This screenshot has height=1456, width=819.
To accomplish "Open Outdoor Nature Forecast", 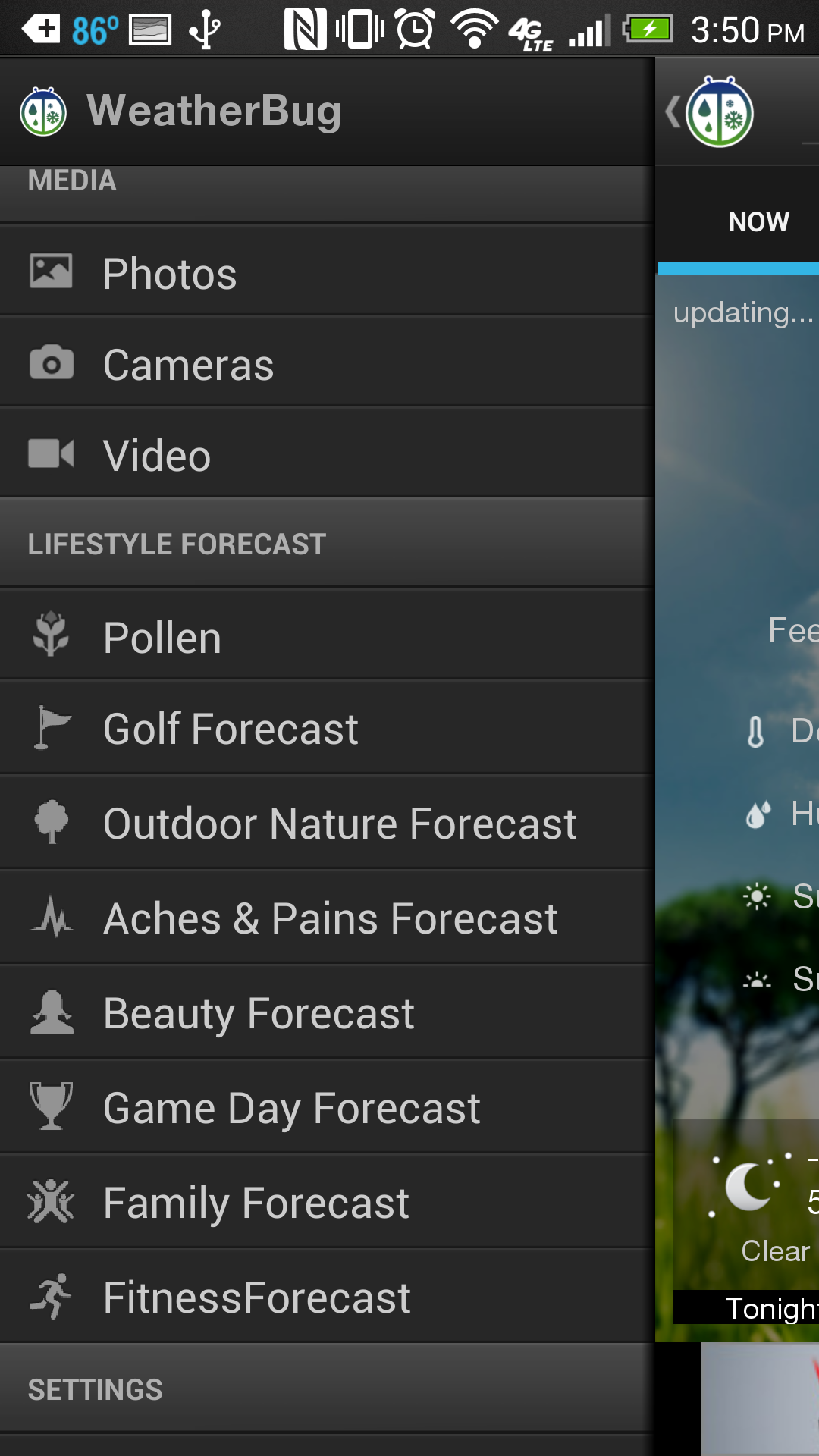I will [x=327, y=823].
